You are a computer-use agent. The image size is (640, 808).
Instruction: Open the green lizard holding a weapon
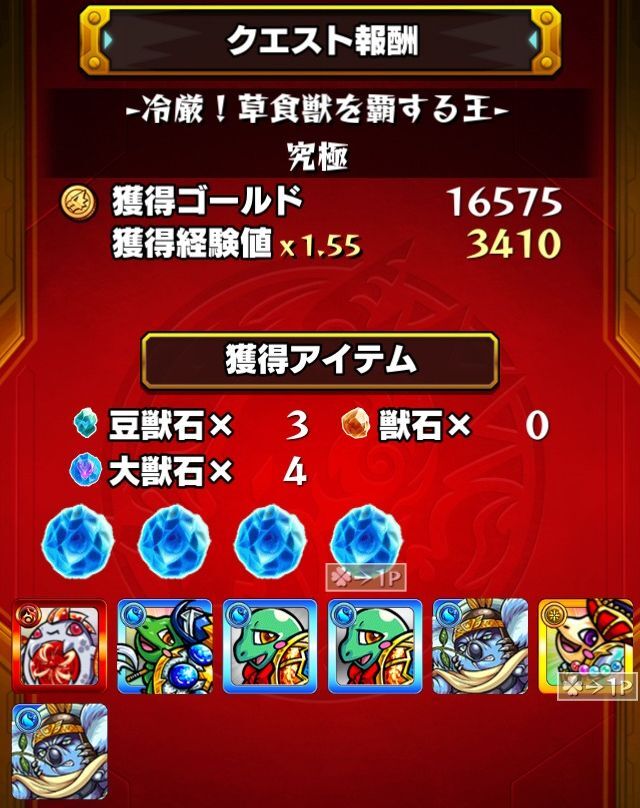click(x=164, y=645)
